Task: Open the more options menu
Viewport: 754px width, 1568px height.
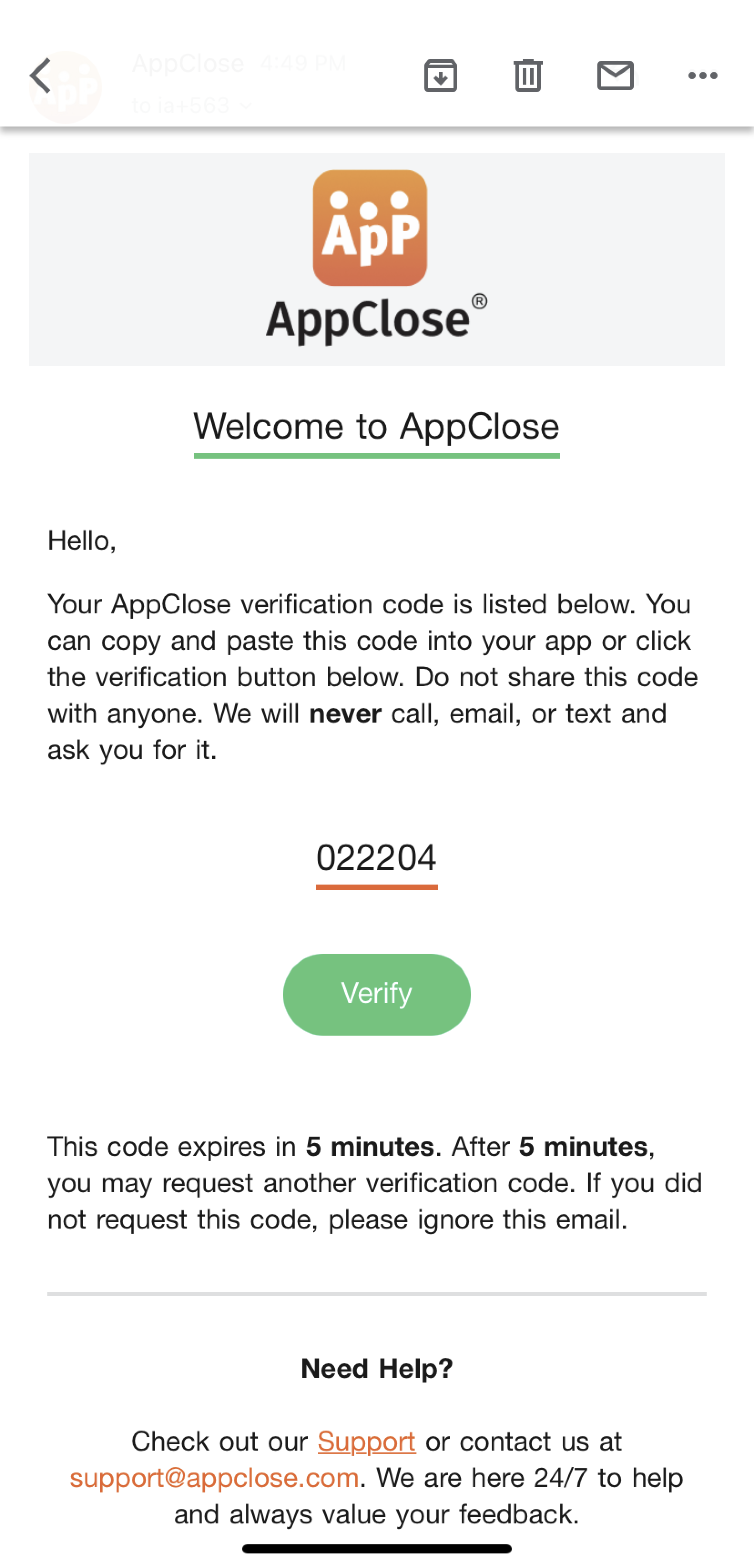Action: click(x=702, y=76)
